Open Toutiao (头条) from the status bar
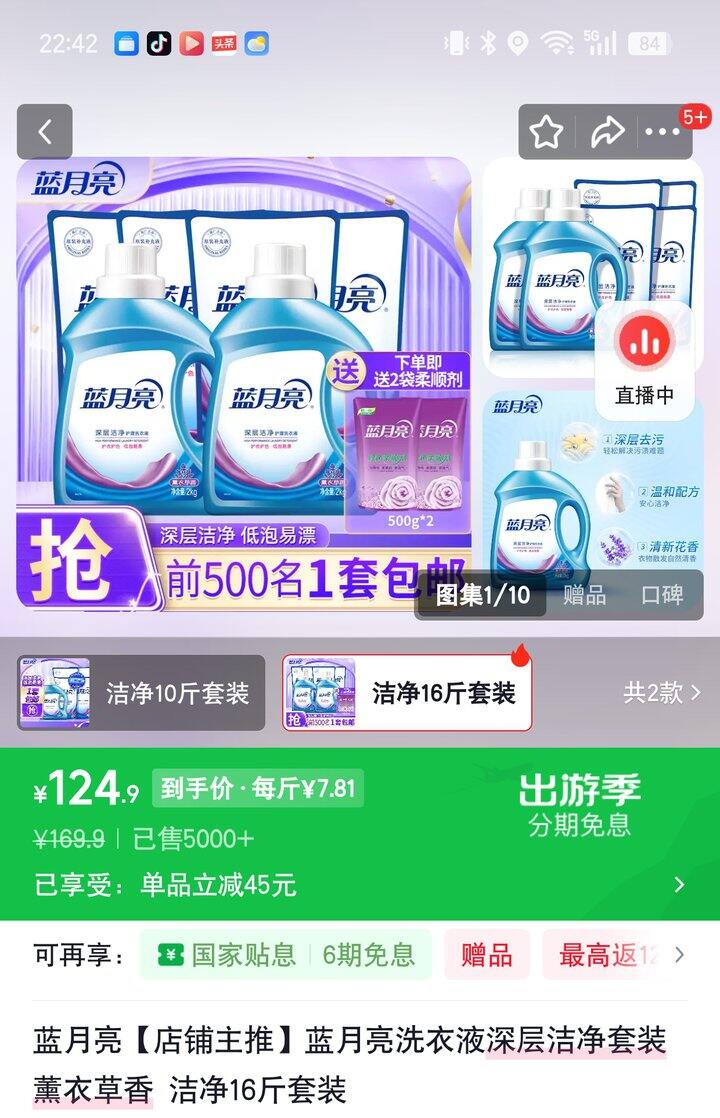The width and height of the screenshot is (720, 1118). 226,42
